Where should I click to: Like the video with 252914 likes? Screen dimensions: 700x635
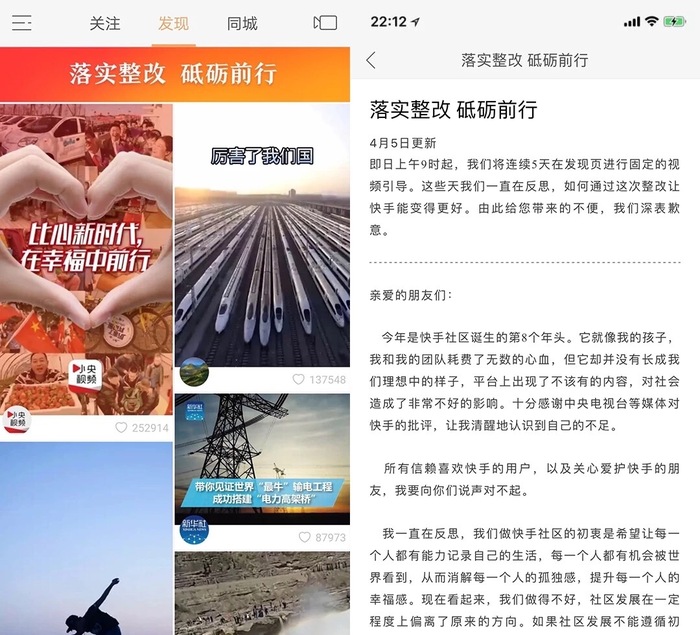[x=122, y=428]
